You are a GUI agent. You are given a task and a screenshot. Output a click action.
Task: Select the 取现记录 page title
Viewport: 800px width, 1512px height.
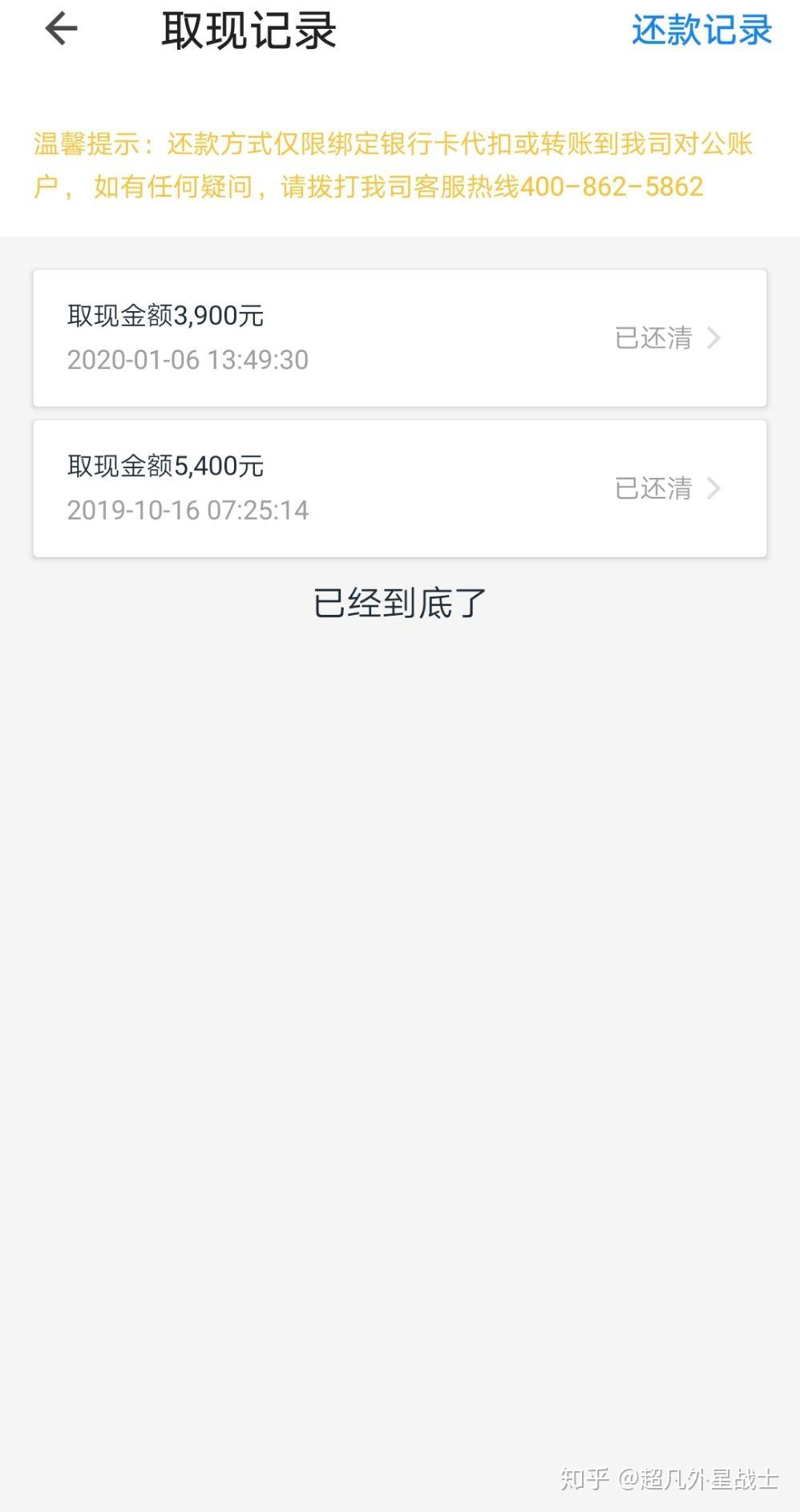point(248,30)
